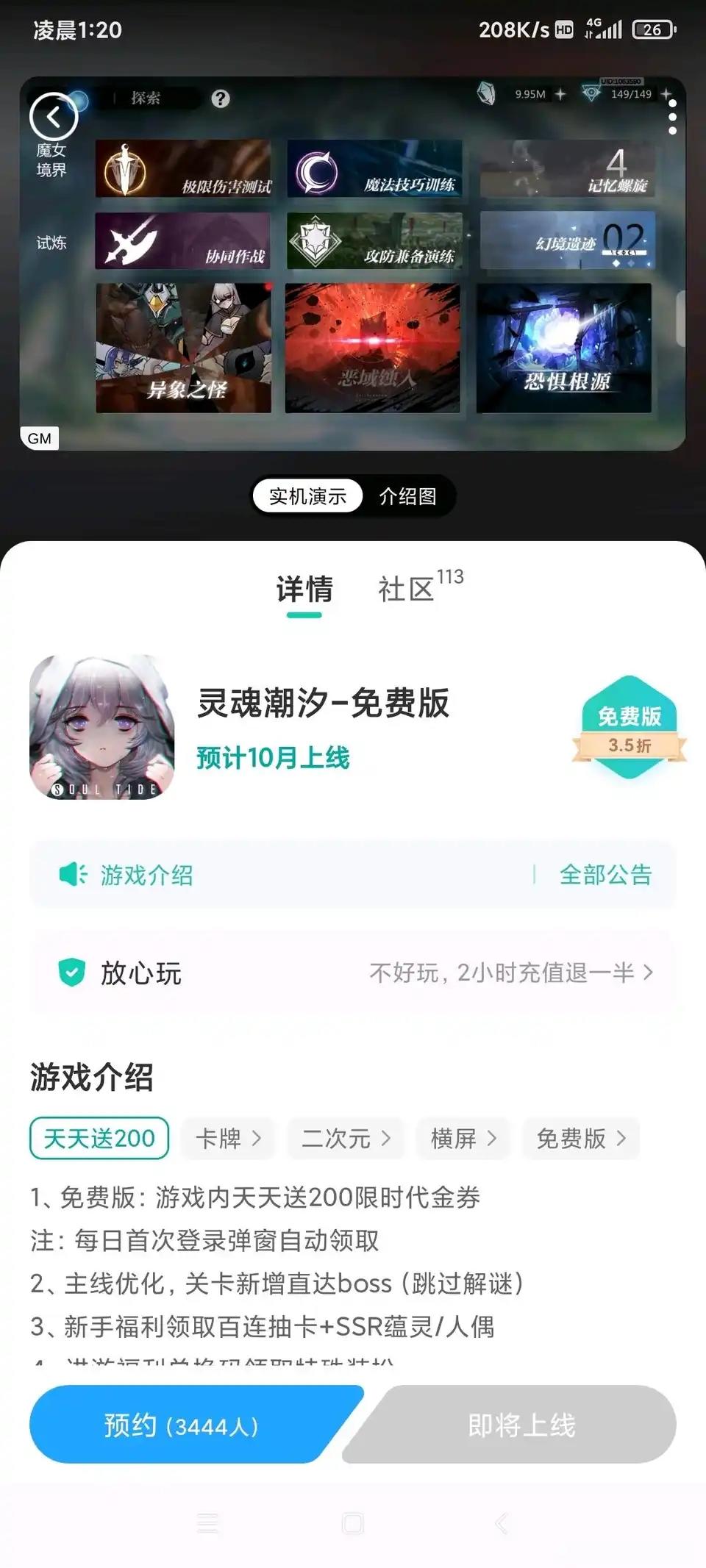
Task: Switch to the 社区 tab
Action: (x=407, y=588)
